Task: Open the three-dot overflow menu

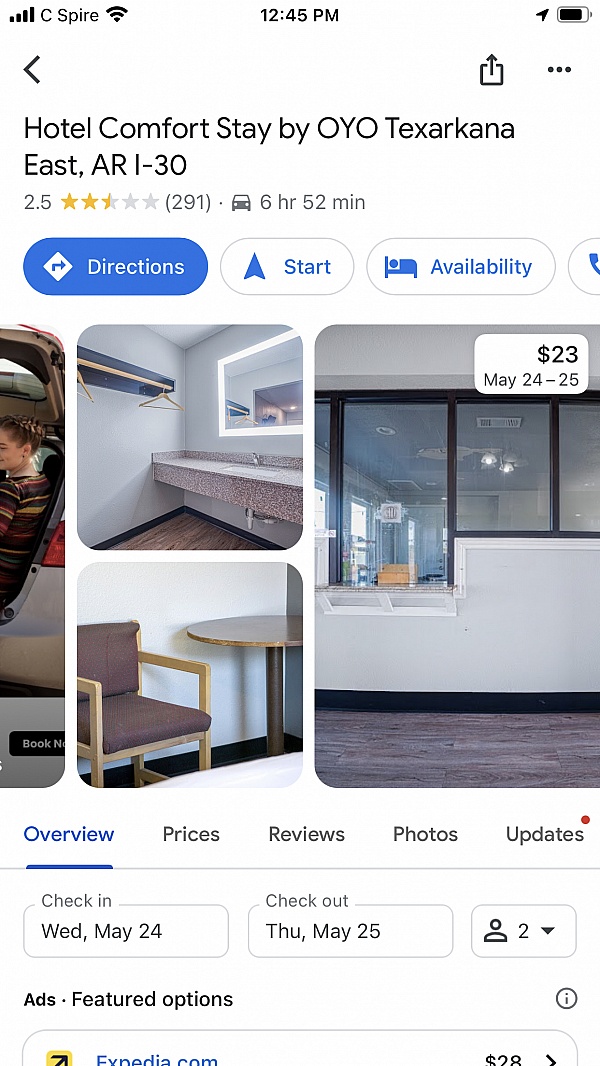Action: click(x=559, y=70)
